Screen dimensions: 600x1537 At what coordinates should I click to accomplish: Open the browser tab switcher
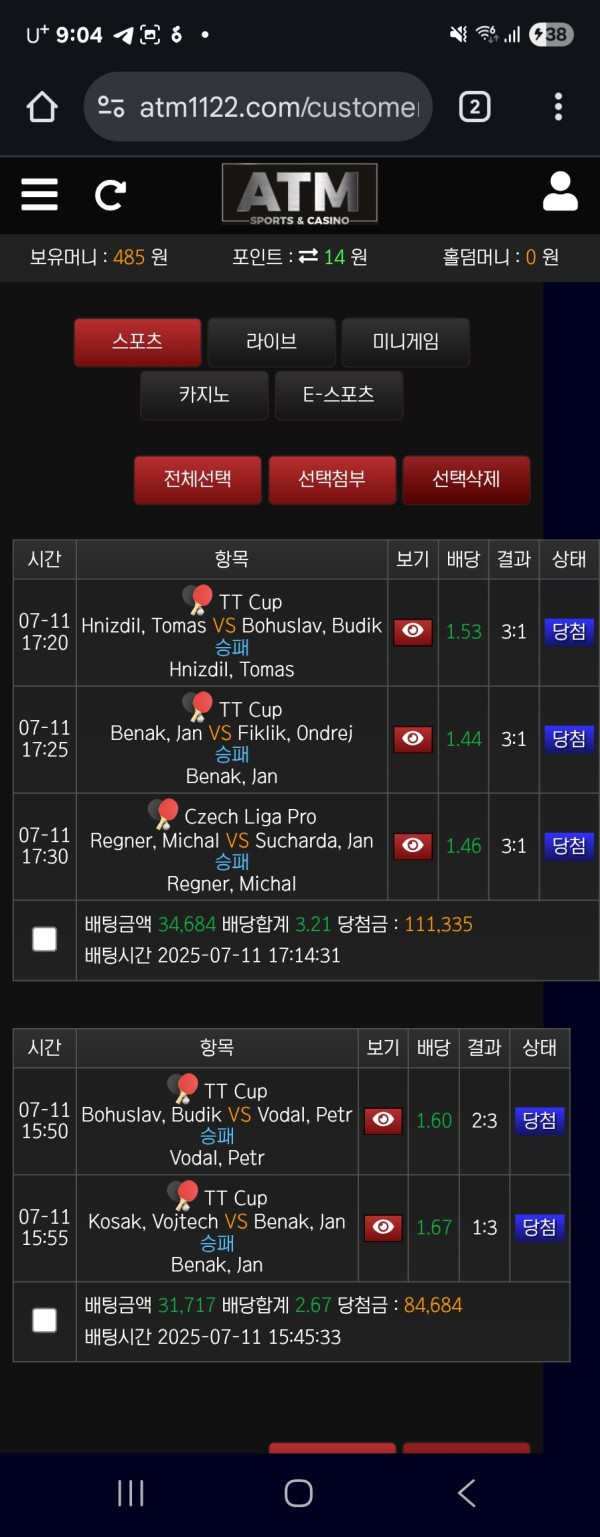474,107
